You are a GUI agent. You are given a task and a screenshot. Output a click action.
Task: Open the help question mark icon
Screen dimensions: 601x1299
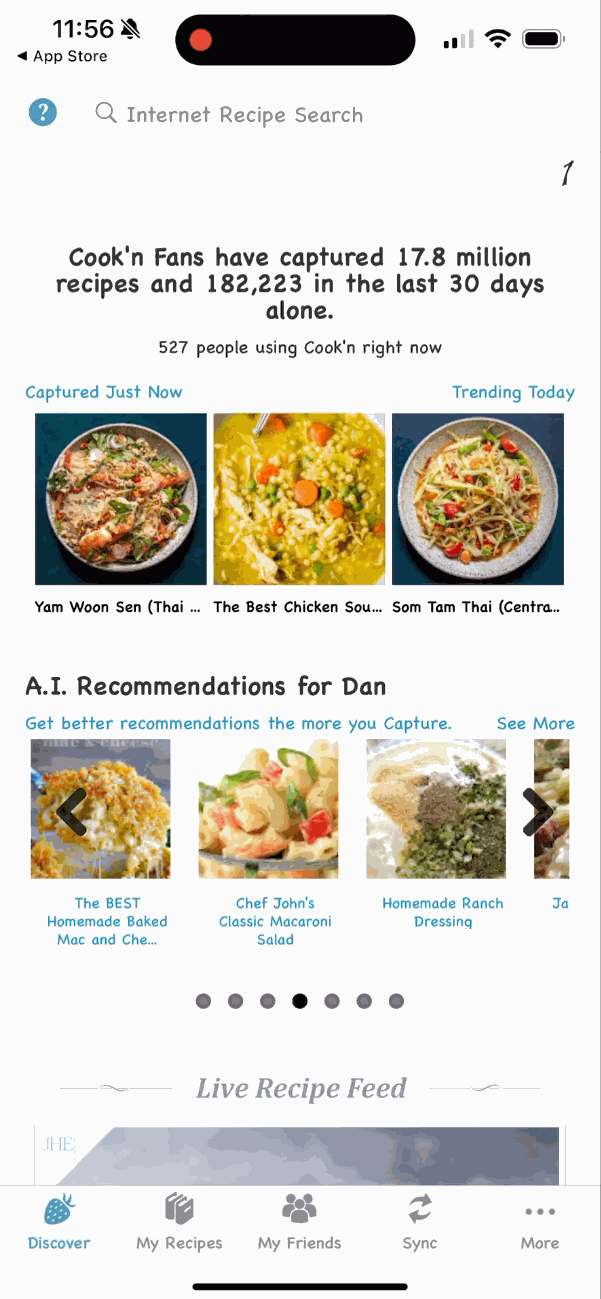(x=43, y=113)
